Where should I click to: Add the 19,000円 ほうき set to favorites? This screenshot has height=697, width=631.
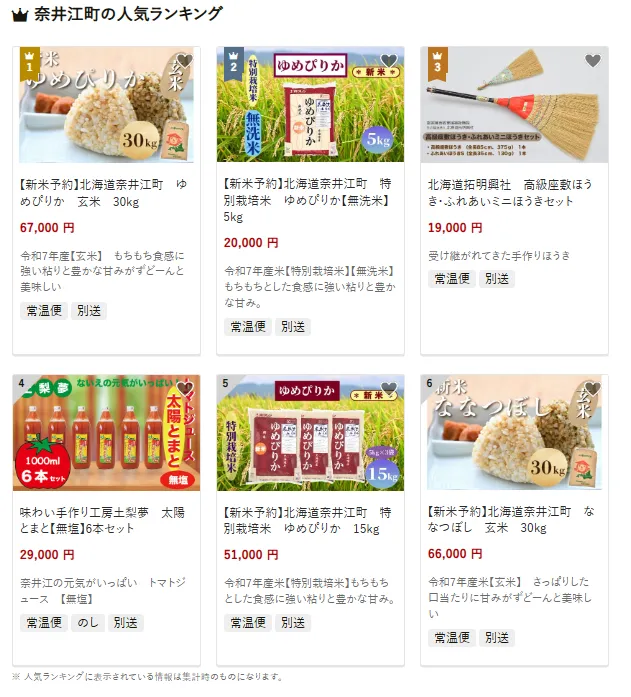[x=593, y=61]
